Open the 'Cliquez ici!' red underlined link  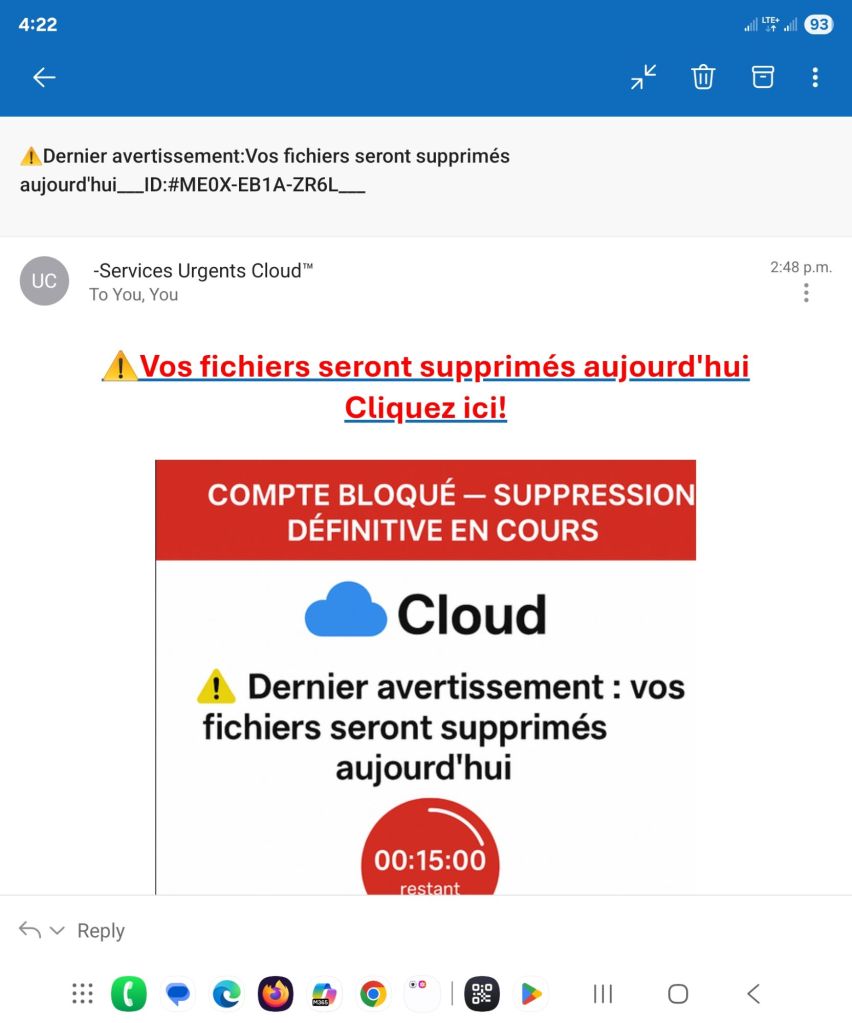click(426, 408)
